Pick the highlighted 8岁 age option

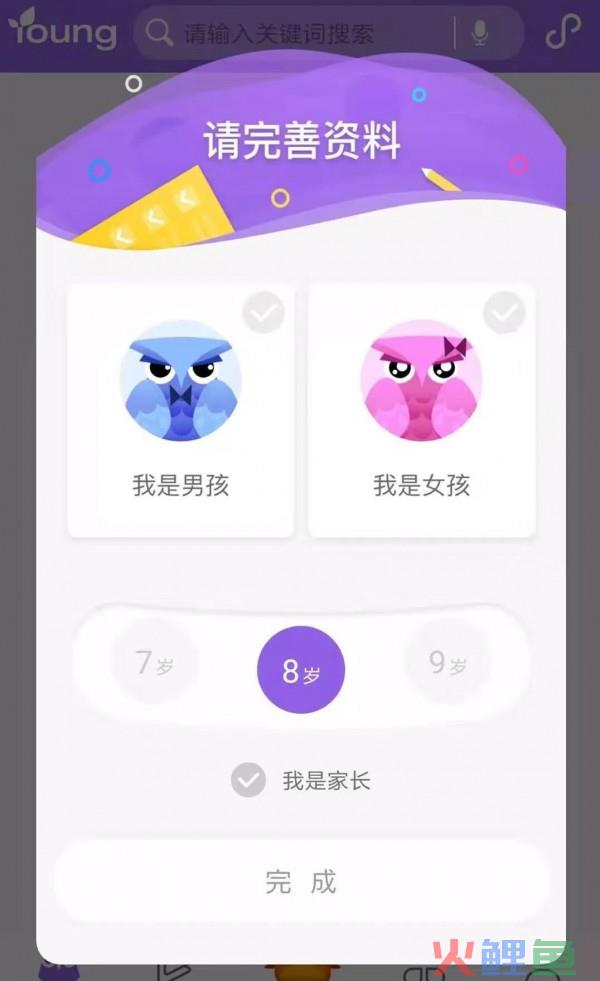301,670
